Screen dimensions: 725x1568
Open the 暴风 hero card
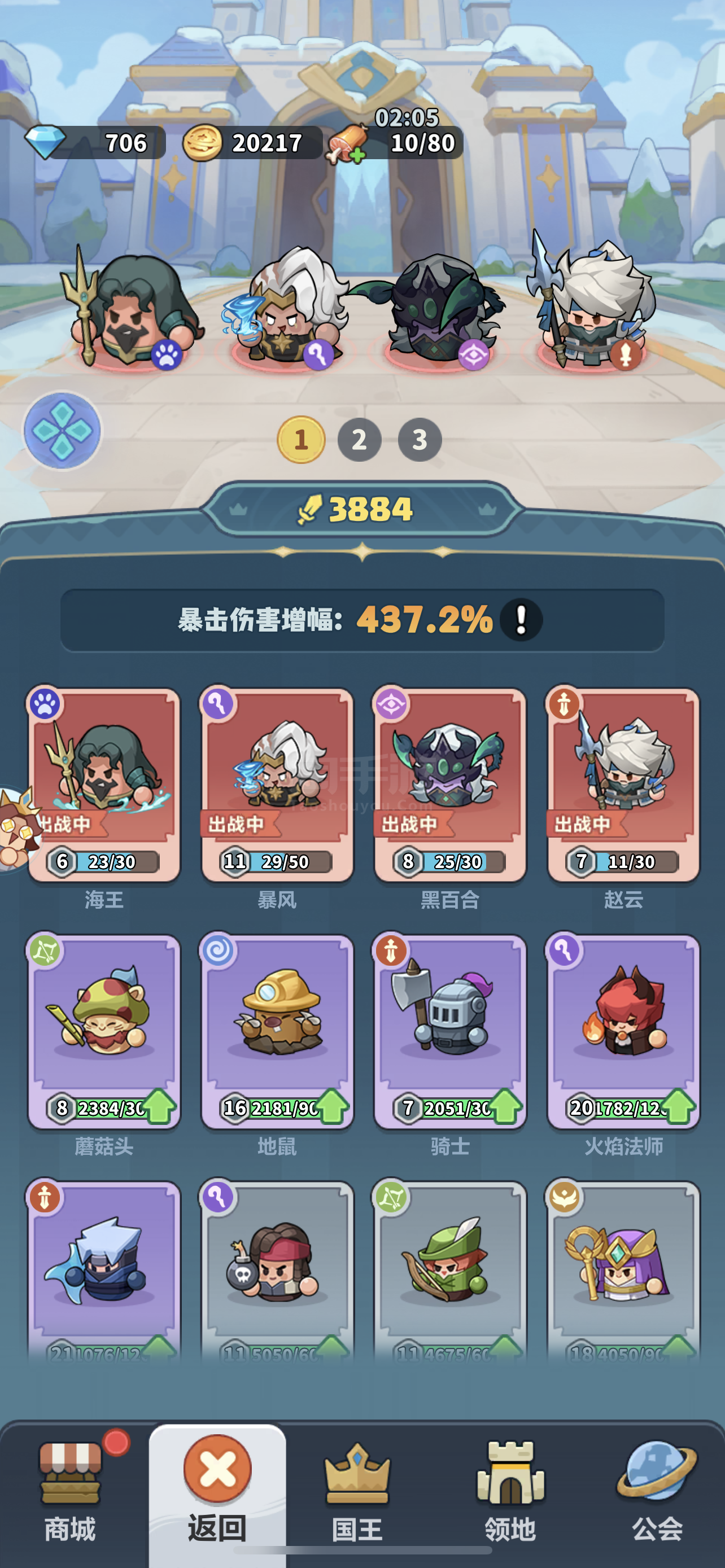click(x=277, y=785)
